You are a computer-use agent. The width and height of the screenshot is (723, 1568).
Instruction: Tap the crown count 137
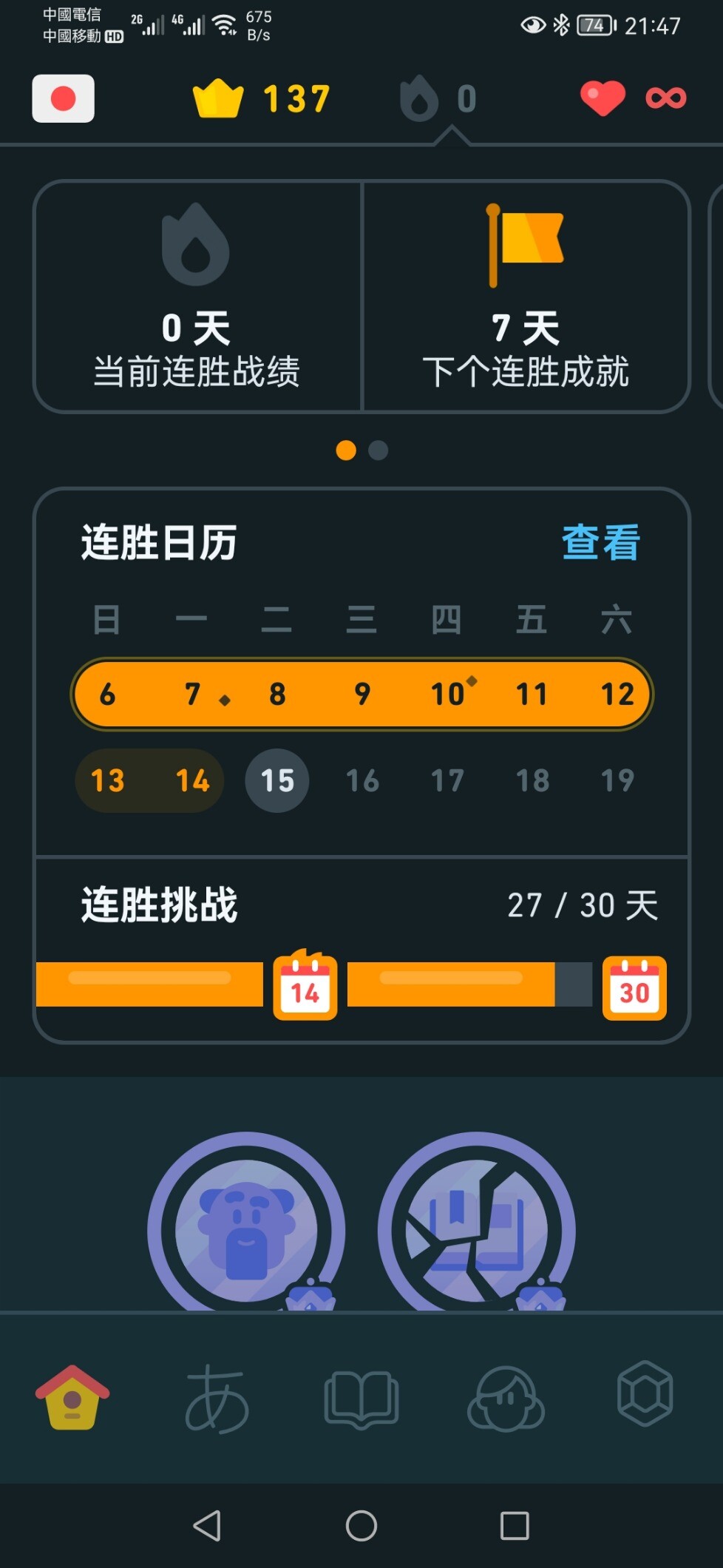click(x=261, y=98)
